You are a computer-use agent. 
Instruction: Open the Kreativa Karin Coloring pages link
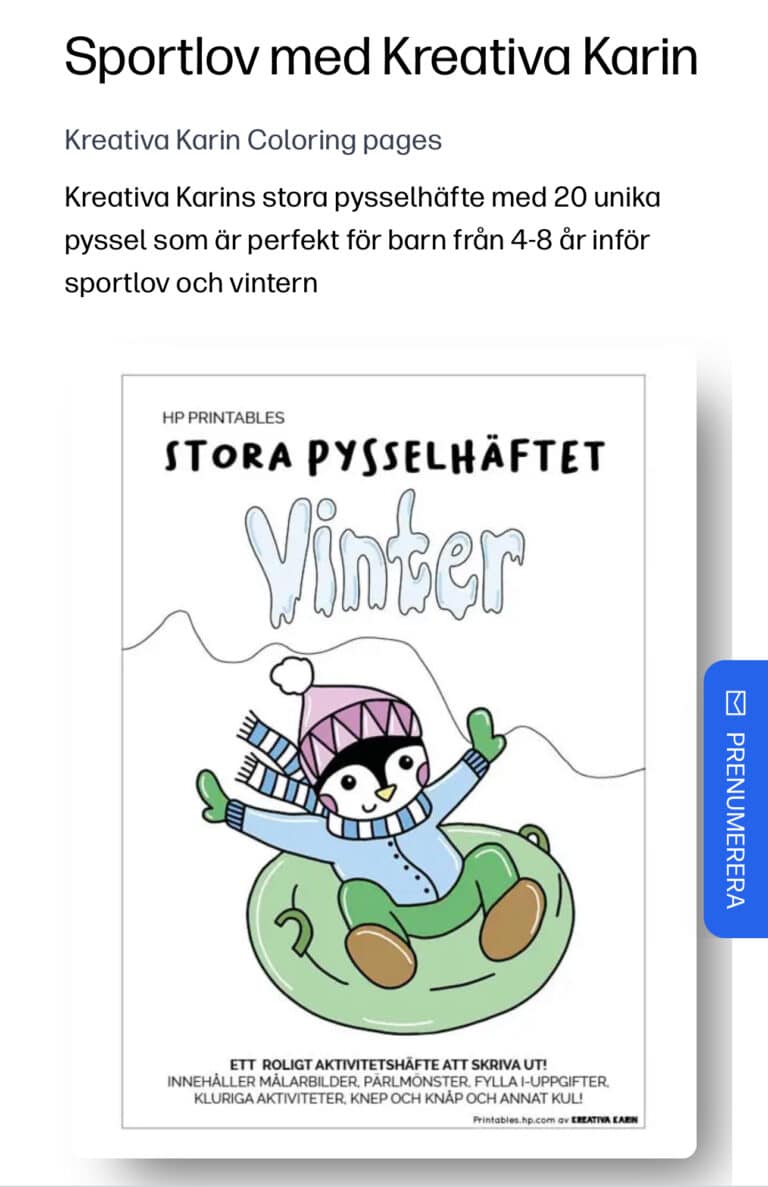(x=253, y=139)
